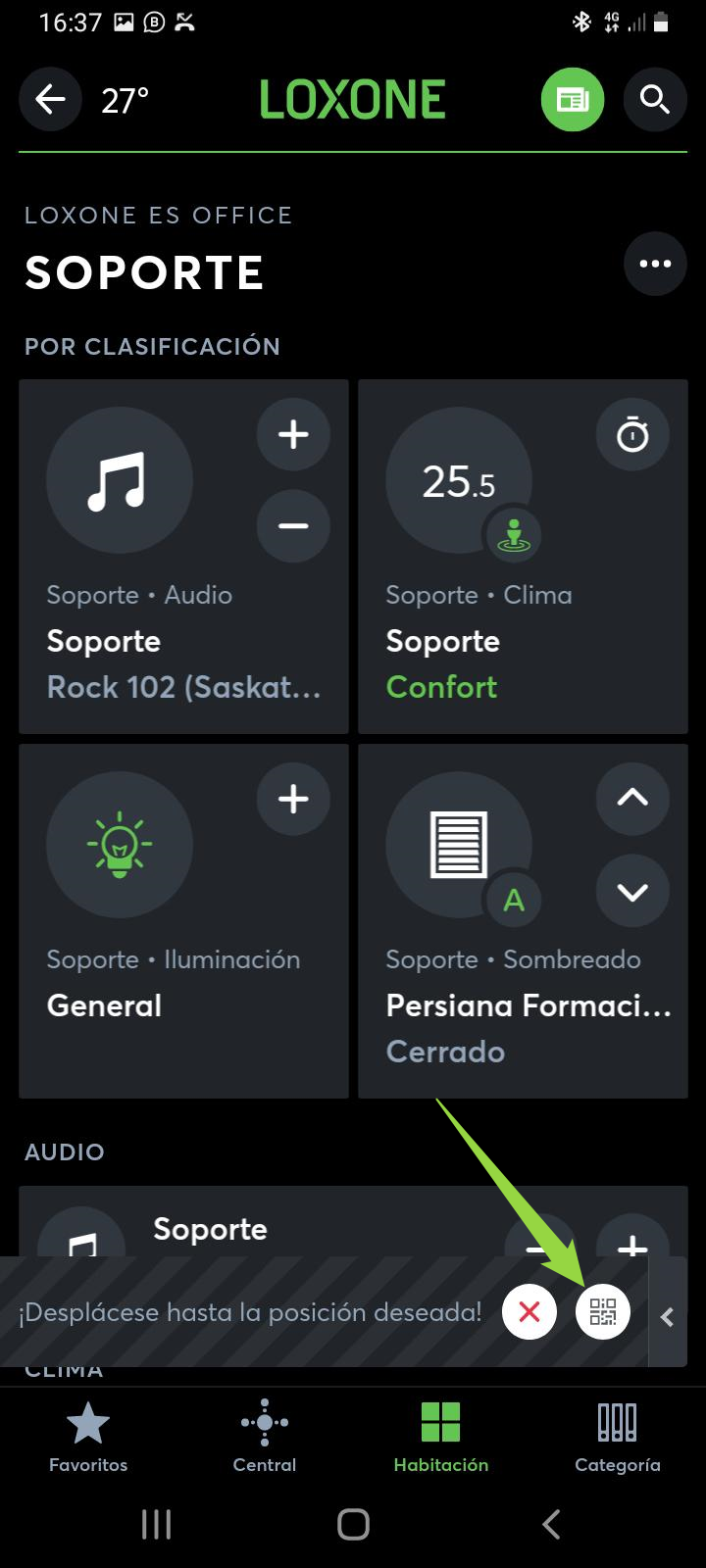Switch to the Categoría tab
The width and height of the screenshot is (706, 1568).
click(x=618, y=1437)
